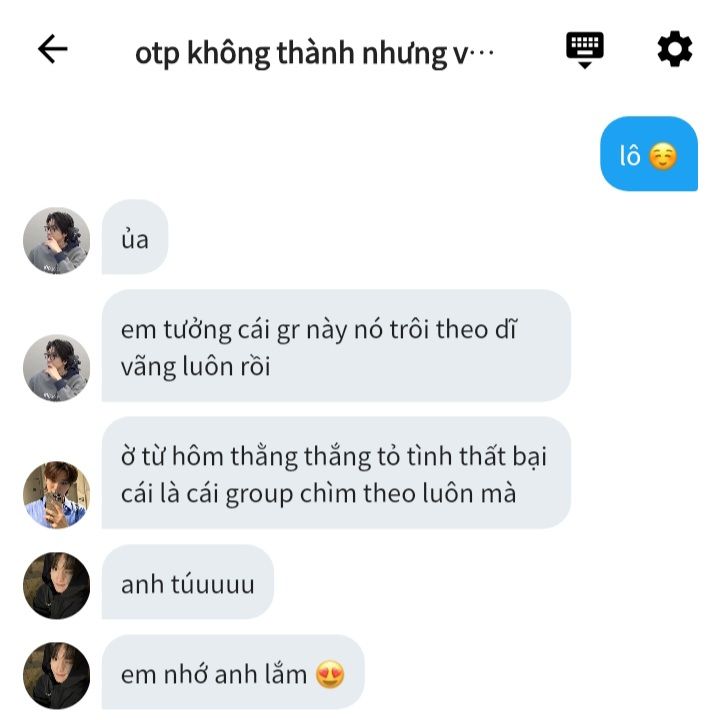Screen dimensions: 720x720
Task: Open the group title 'otp không thành nhưng'
Action: 315,52
